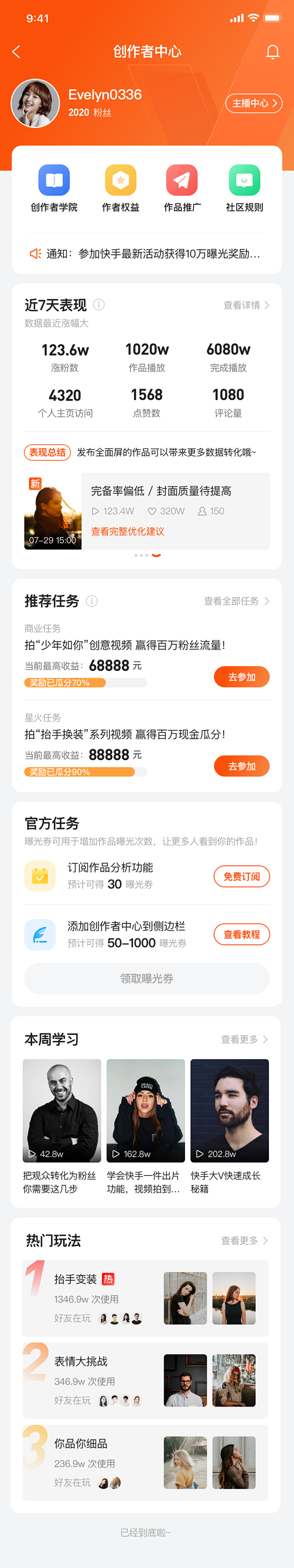Tap 免费订阅 for 订阅作品分析功能
Screen dimensions: 294x1568
[x=242, y=877]
